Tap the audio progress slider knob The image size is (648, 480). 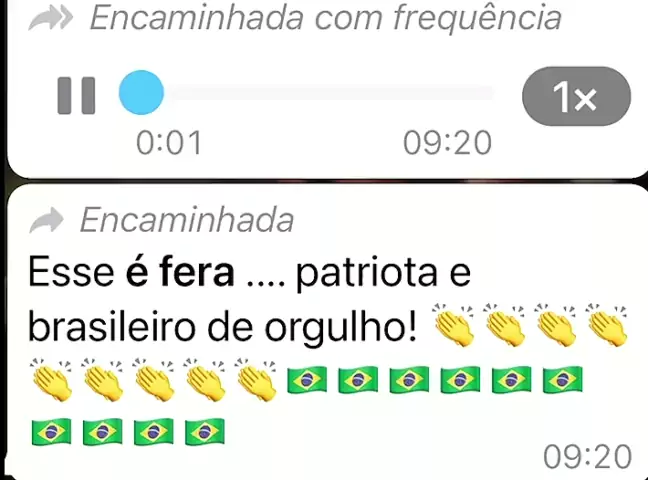tap(141, 93)
